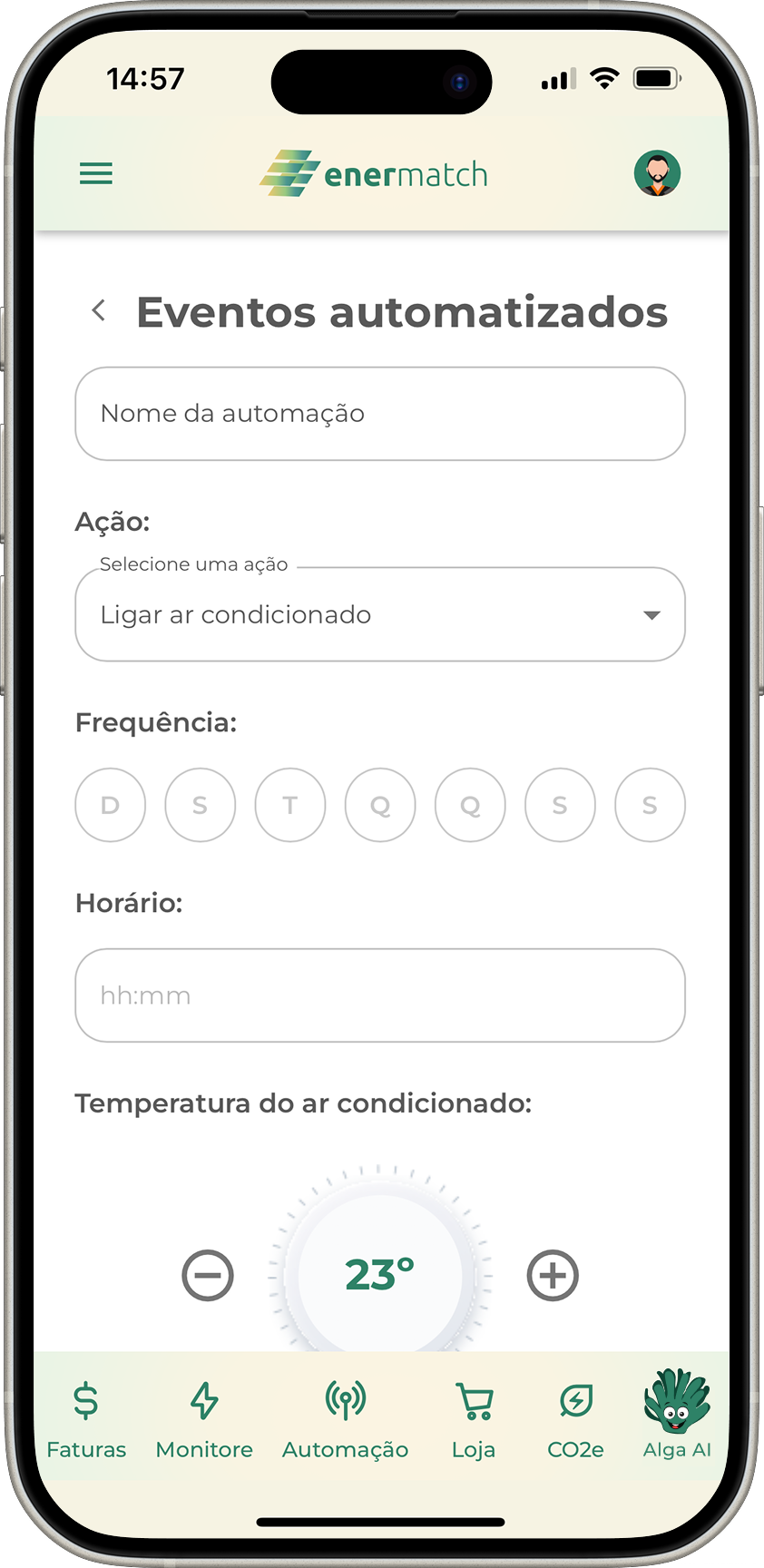Go to the Loja tab

(474, 1420)
